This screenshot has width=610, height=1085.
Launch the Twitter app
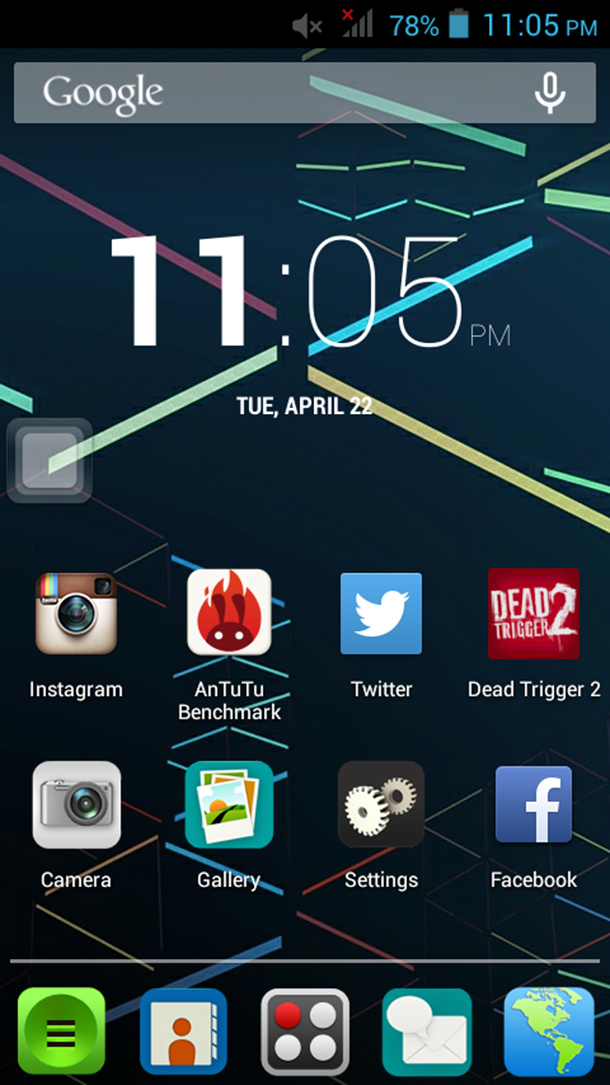(x=381, y=614)
